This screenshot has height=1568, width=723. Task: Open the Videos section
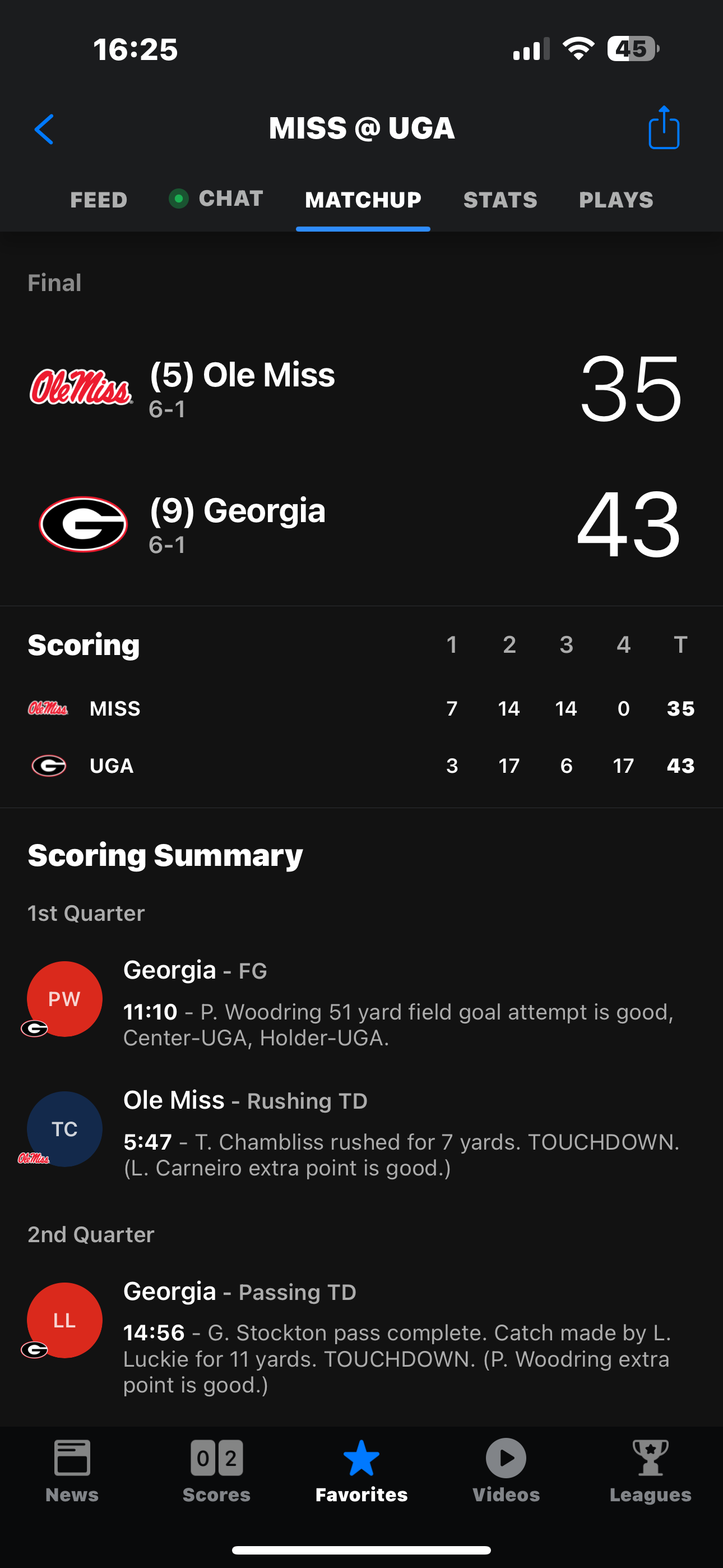pyautogui.click(x=506, y=1470)
